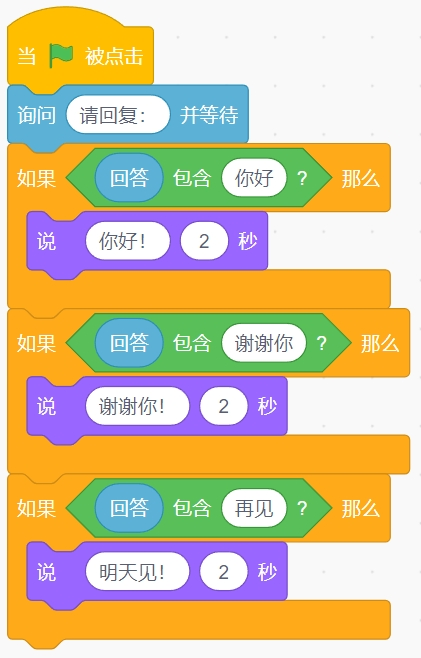Change the seconds value after 你好!
Screen dimensions: 421x658
(x=204, y=241)
